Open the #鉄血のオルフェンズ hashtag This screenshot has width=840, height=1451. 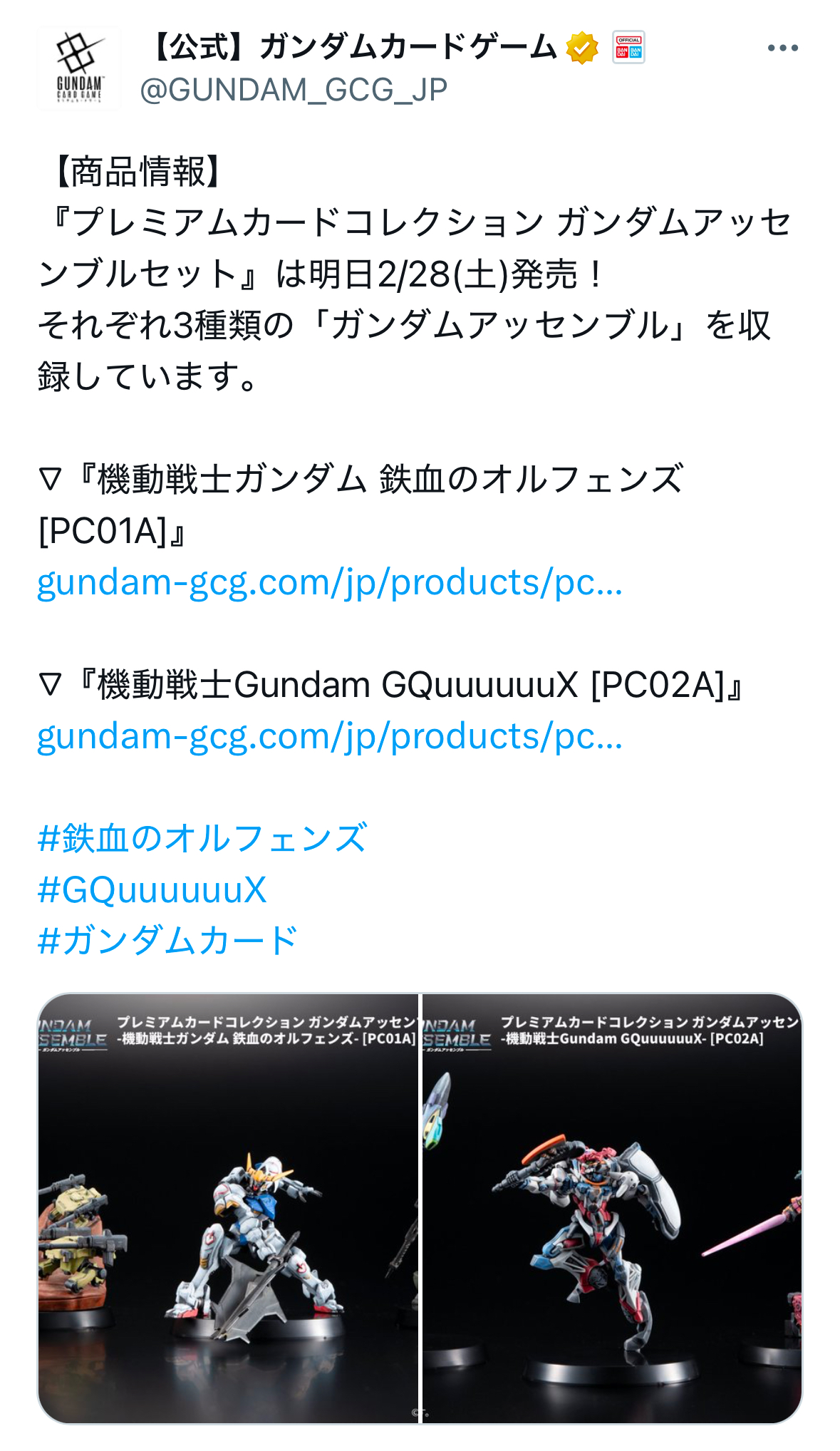[x=202, y=838]
